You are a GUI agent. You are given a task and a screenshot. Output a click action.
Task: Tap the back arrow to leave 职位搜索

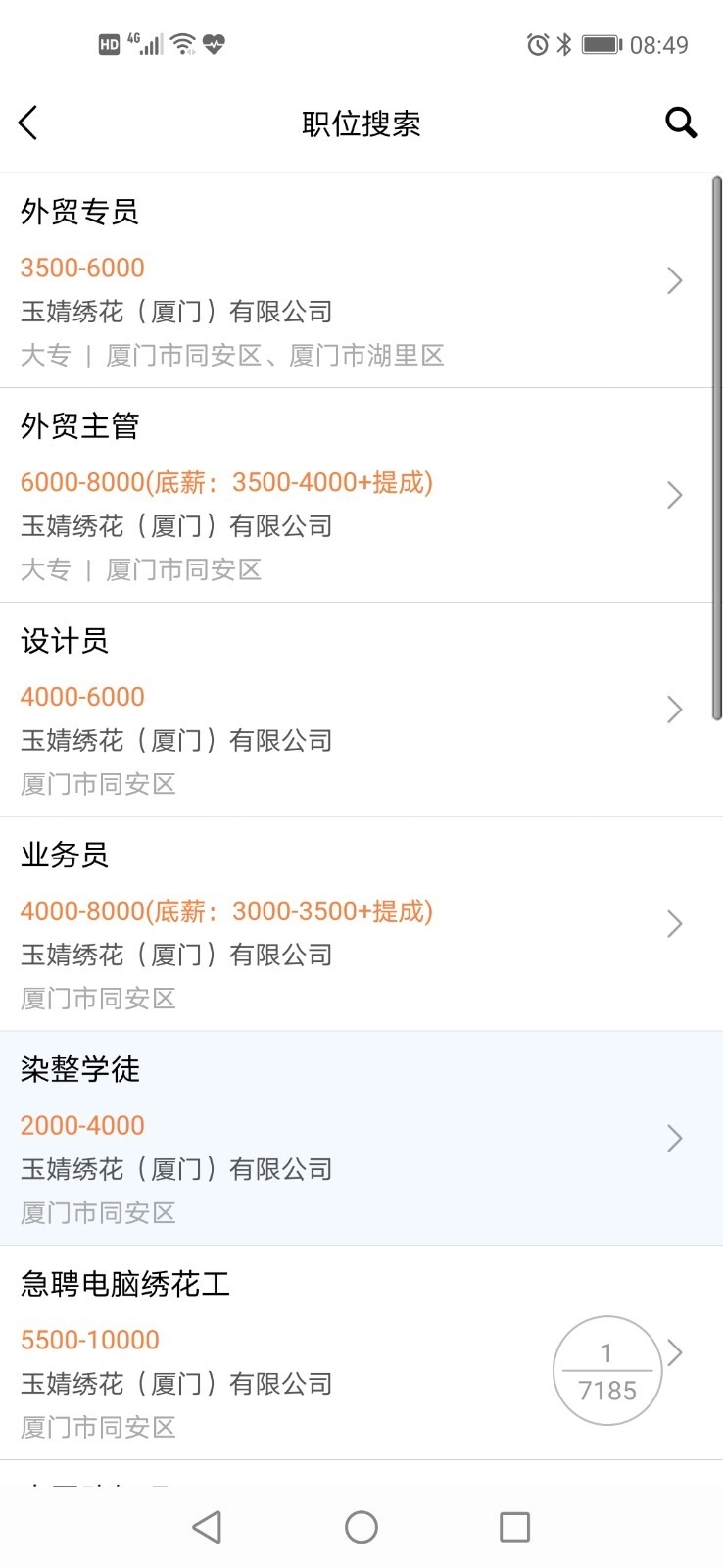pos(27,122)
